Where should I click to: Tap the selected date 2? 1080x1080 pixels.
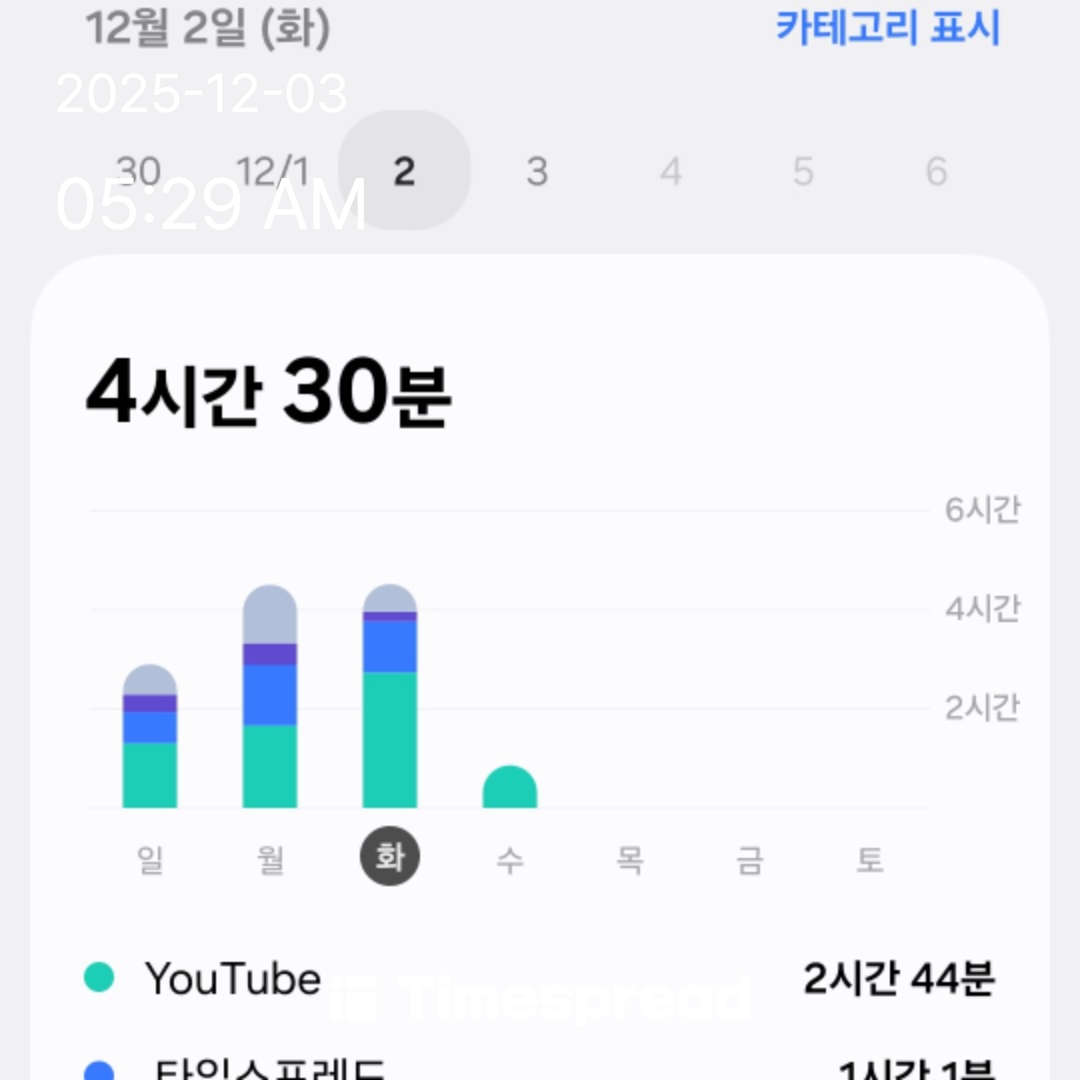404,171
